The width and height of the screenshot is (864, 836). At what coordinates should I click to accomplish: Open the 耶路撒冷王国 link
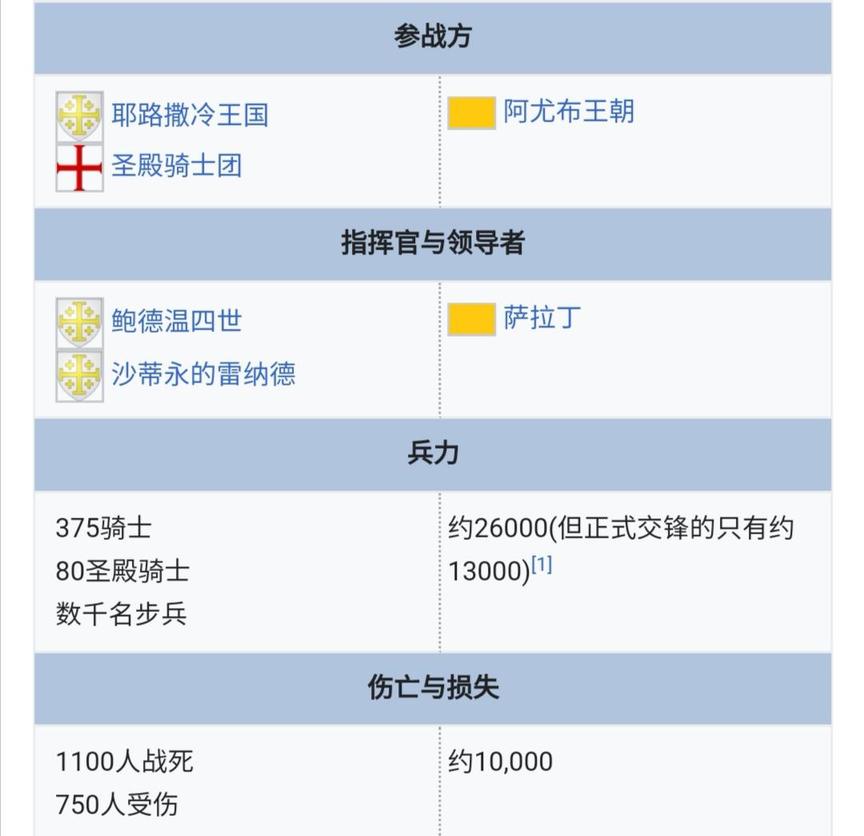(189, 115)
